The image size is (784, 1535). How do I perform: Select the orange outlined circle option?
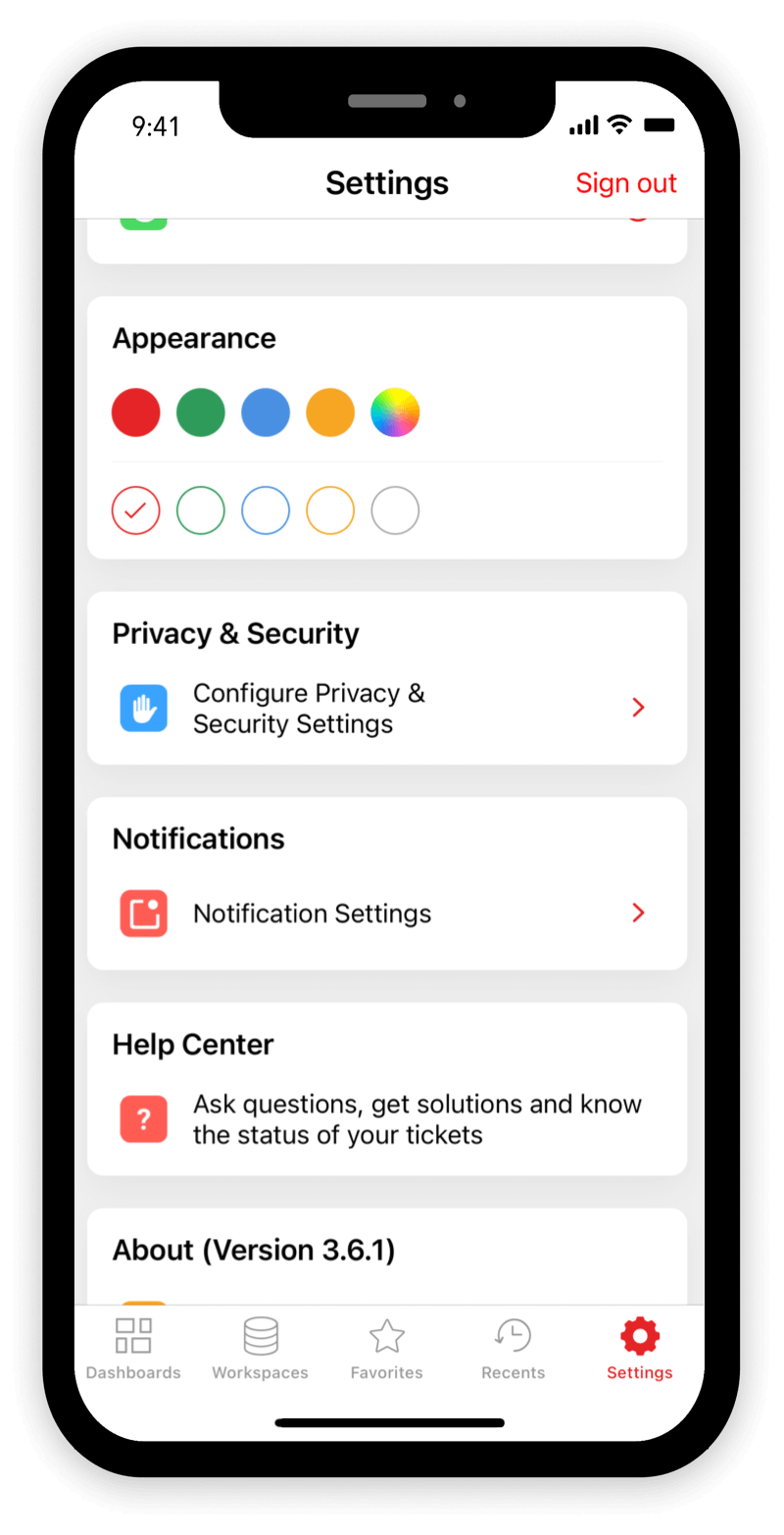pos(330,511)
